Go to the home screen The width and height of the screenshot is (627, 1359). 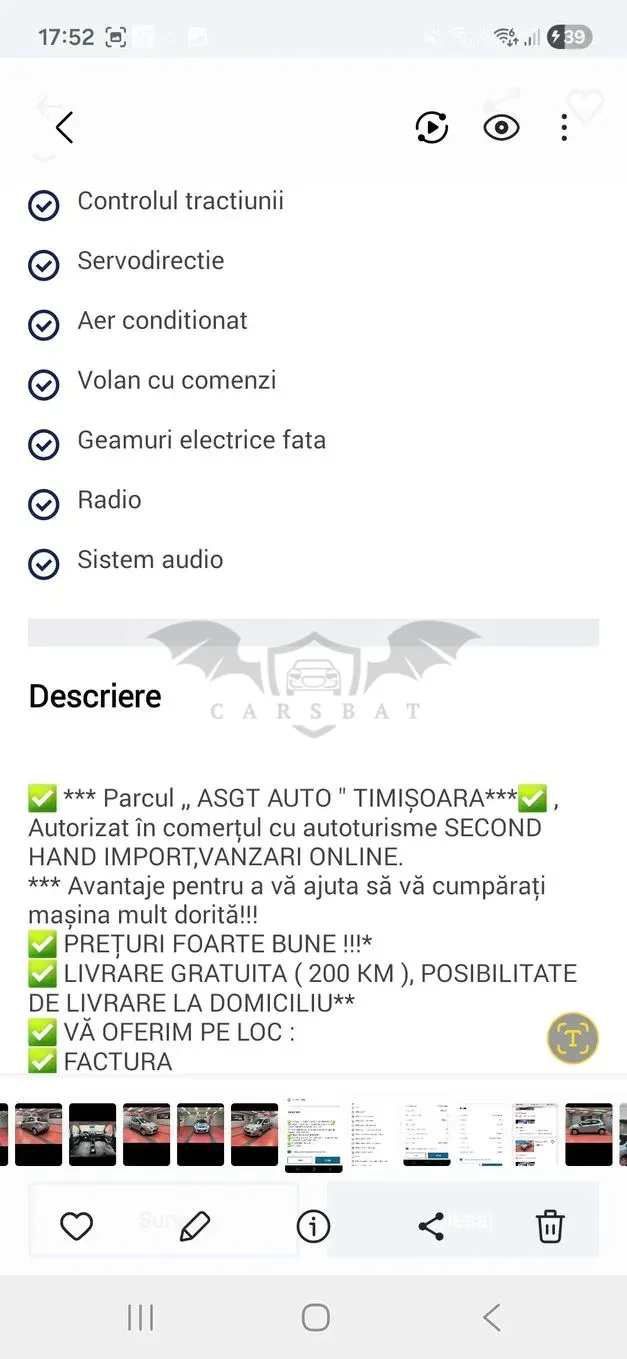tap(316, 1318)
